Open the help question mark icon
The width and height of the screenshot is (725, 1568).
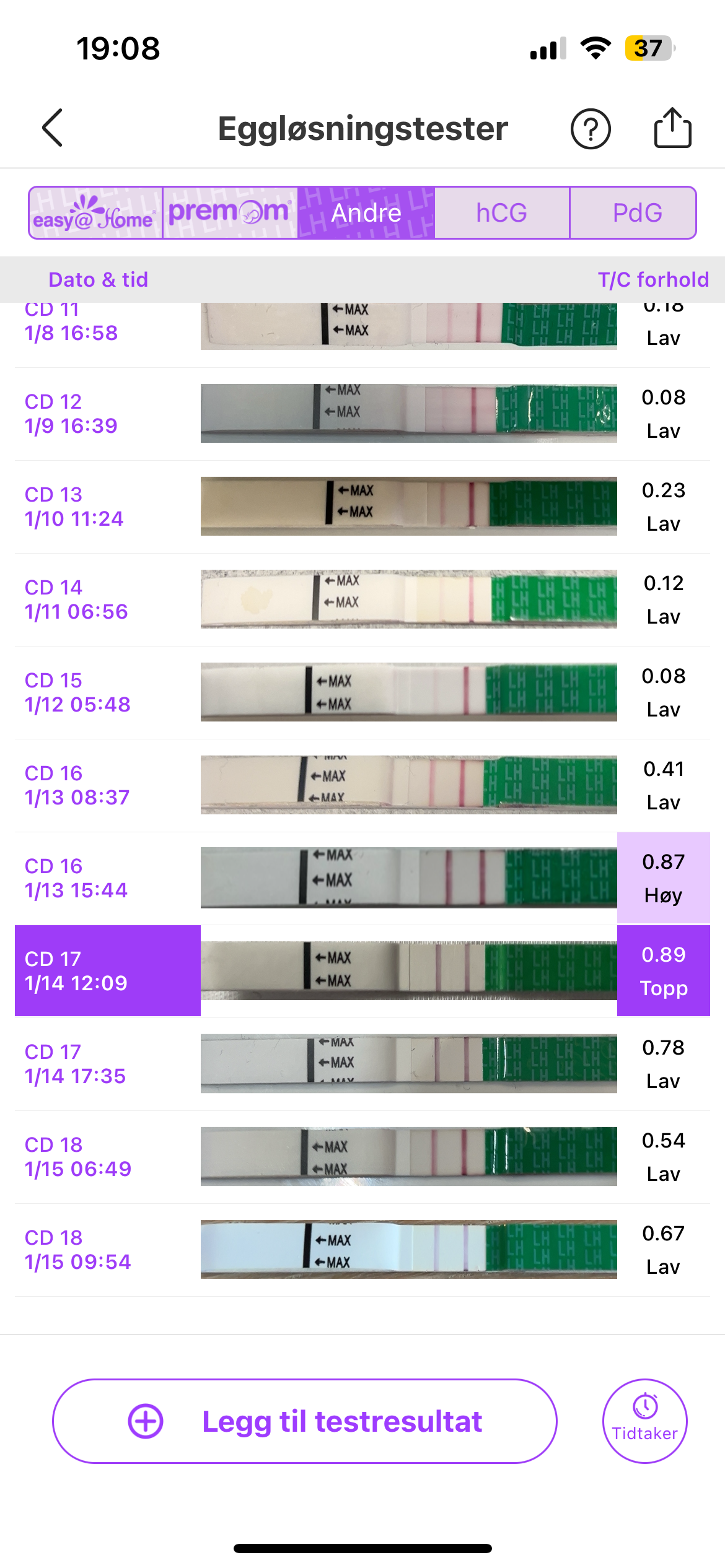pyautogui.click(x=591, y=129)
